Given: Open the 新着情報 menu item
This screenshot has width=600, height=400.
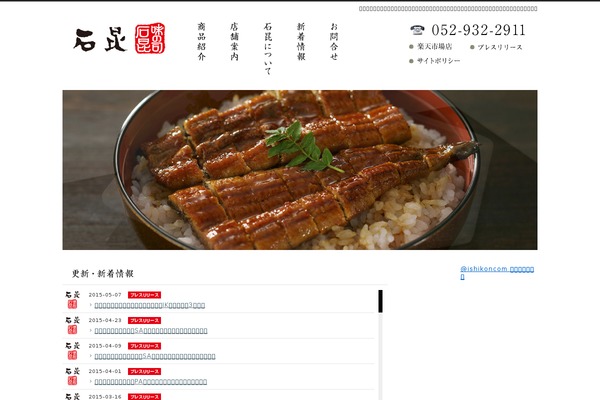Looking at the screenshot, I should (x=301, y=42).
